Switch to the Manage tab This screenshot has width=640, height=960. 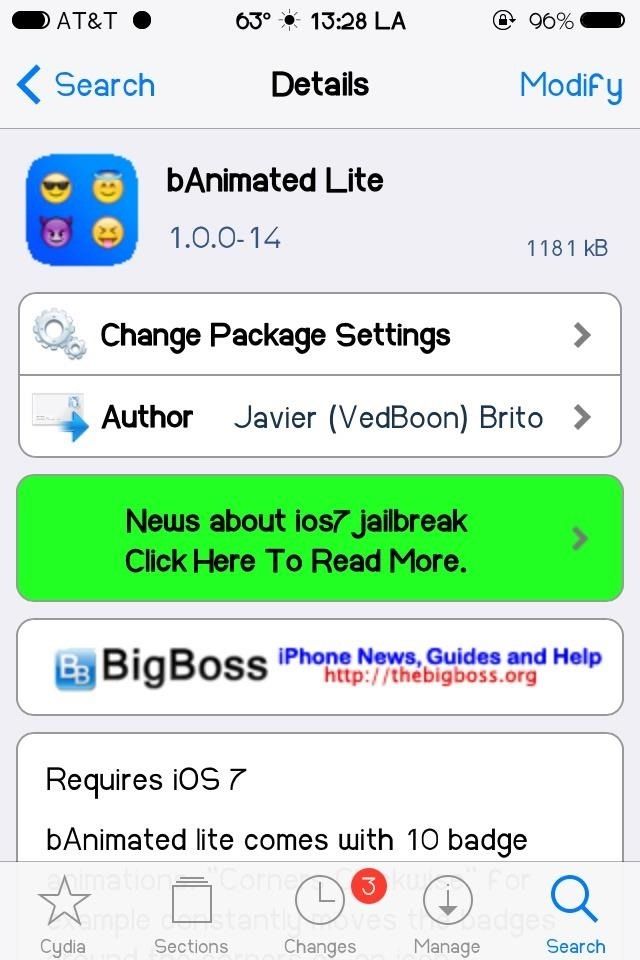(x=447, y=912)
